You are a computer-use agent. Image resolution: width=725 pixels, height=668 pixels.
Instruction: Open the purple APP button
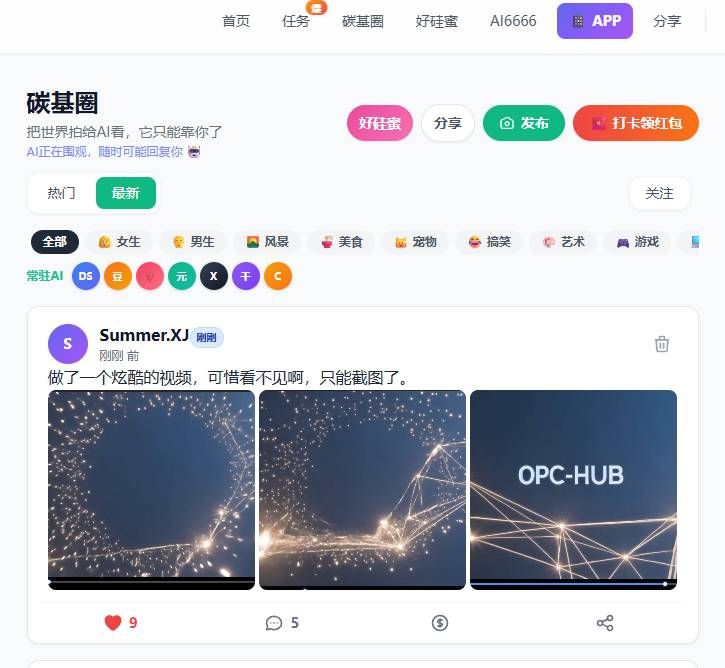tap(595, 21)
